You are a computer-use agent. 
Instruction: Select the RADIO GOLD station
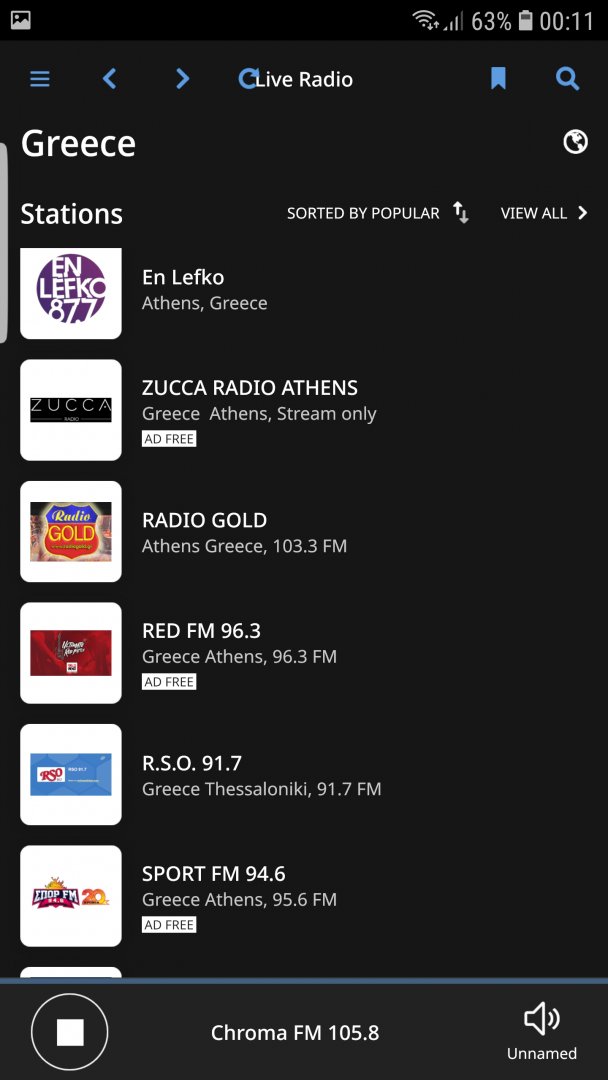click(205, 532)
